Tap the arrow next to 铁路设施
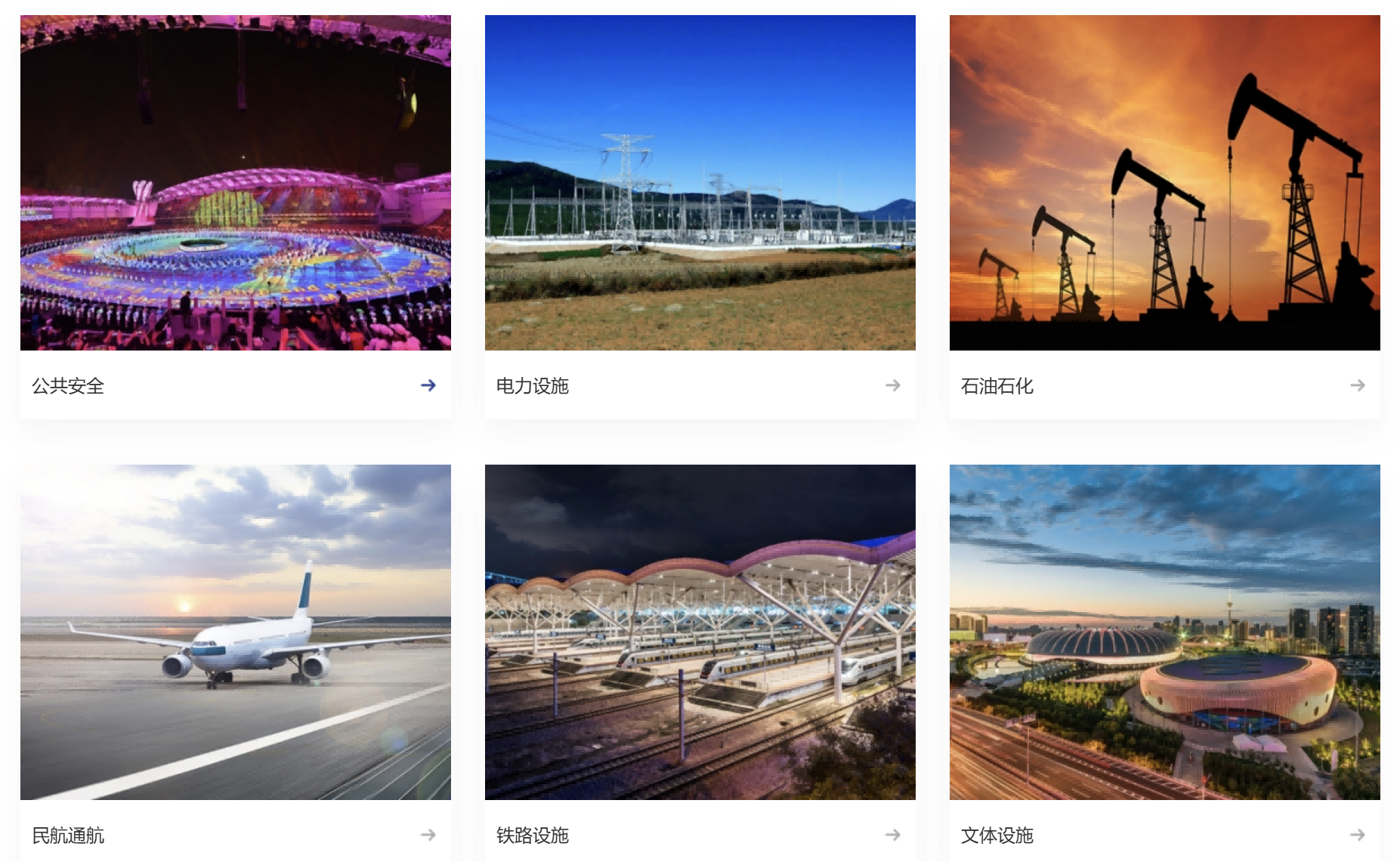This screenshot has height=862, width=1400. click(893, 835)
